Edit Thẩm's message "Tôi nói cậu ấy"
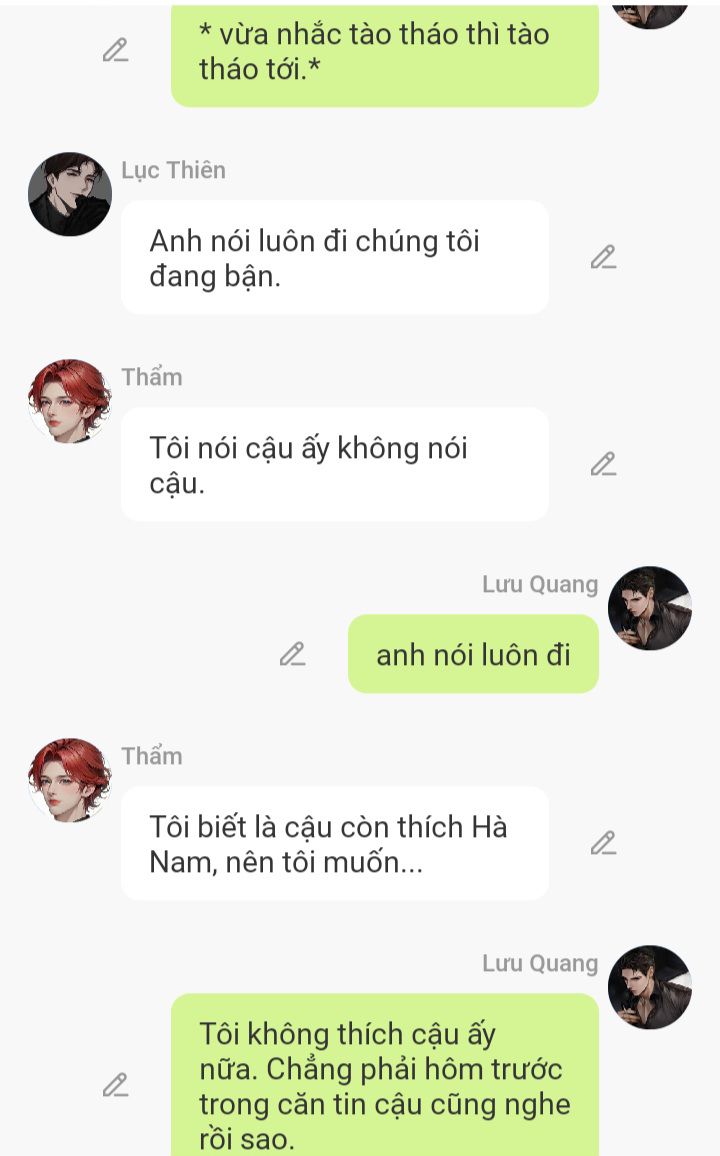 point(603,464)
